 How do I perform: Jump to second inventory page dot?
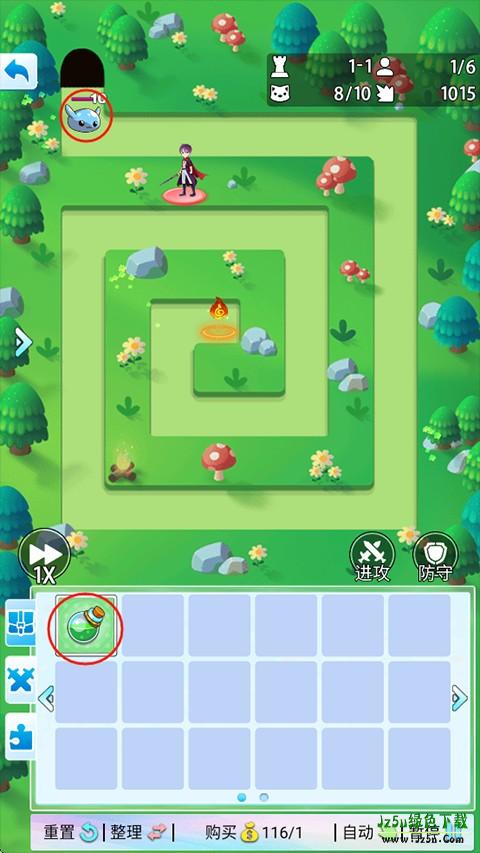click(264, 798)
